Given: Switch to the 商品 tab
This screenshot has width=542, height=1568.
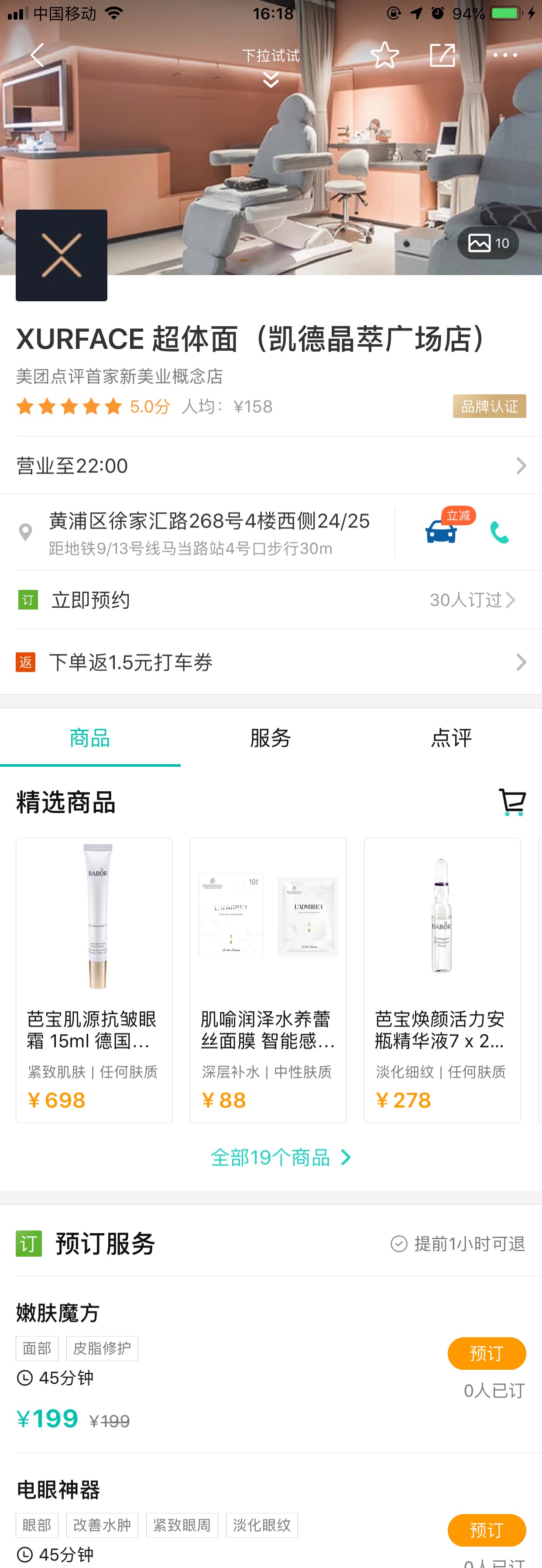Looking at the screenshot, I should (90, 738).
